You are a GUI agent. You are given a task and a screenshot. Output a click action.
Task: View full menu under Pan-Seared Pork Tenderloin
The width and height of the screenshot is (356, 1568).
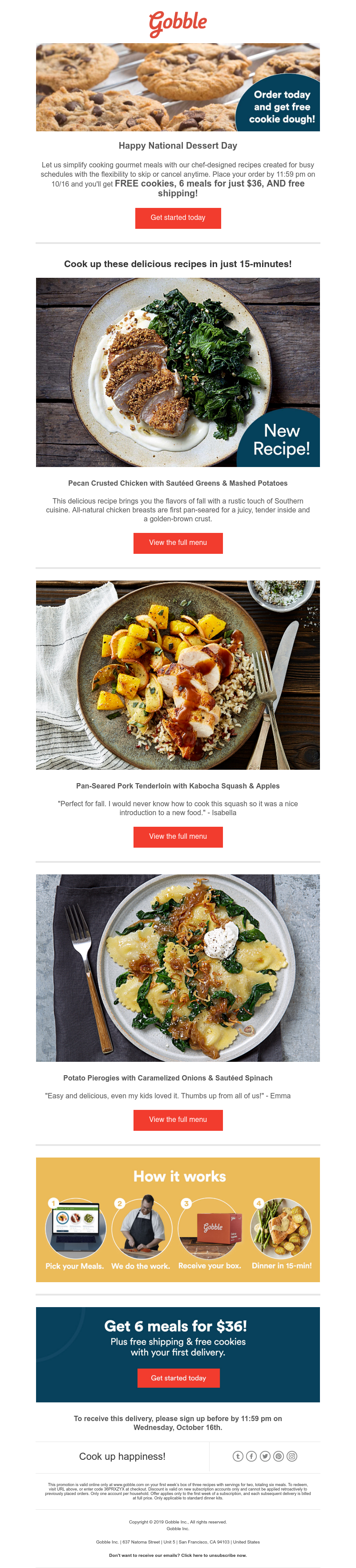tap(178, 837)
